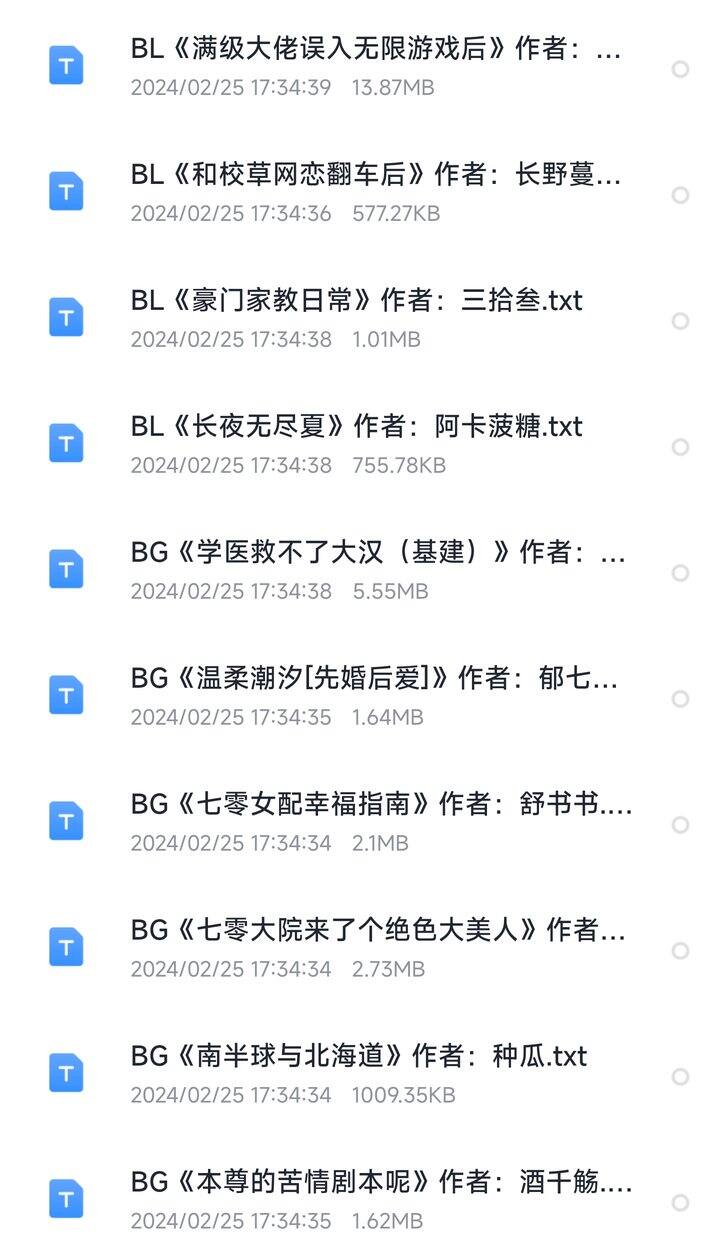
Task: Tick the circle next to 《豪门家教日常》
Action: [680, 321]
